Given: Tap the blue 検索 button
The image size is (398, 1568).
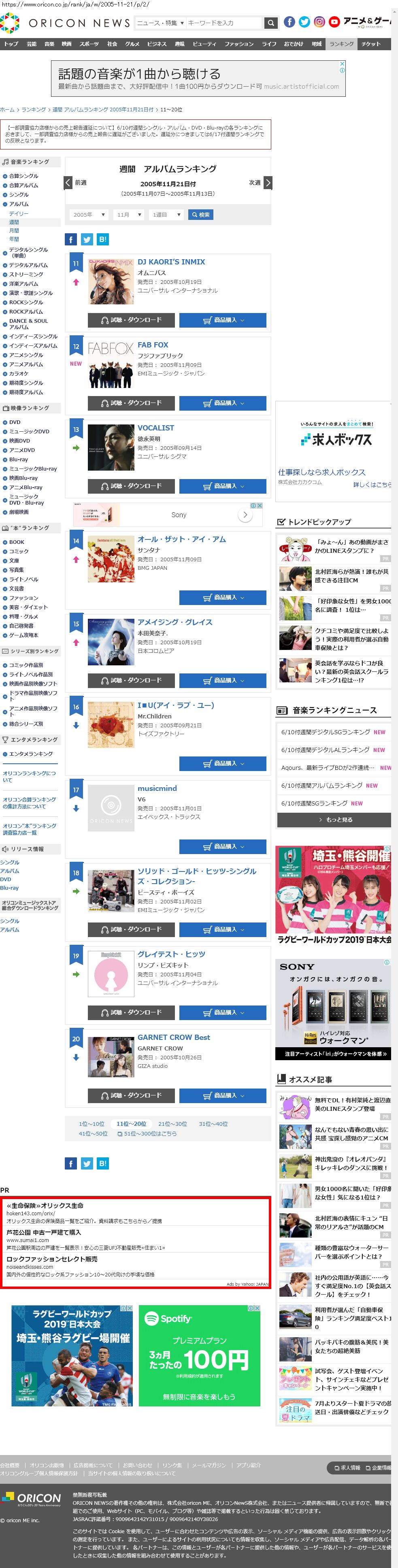Looking at the screenshot, I should point(200,215).
